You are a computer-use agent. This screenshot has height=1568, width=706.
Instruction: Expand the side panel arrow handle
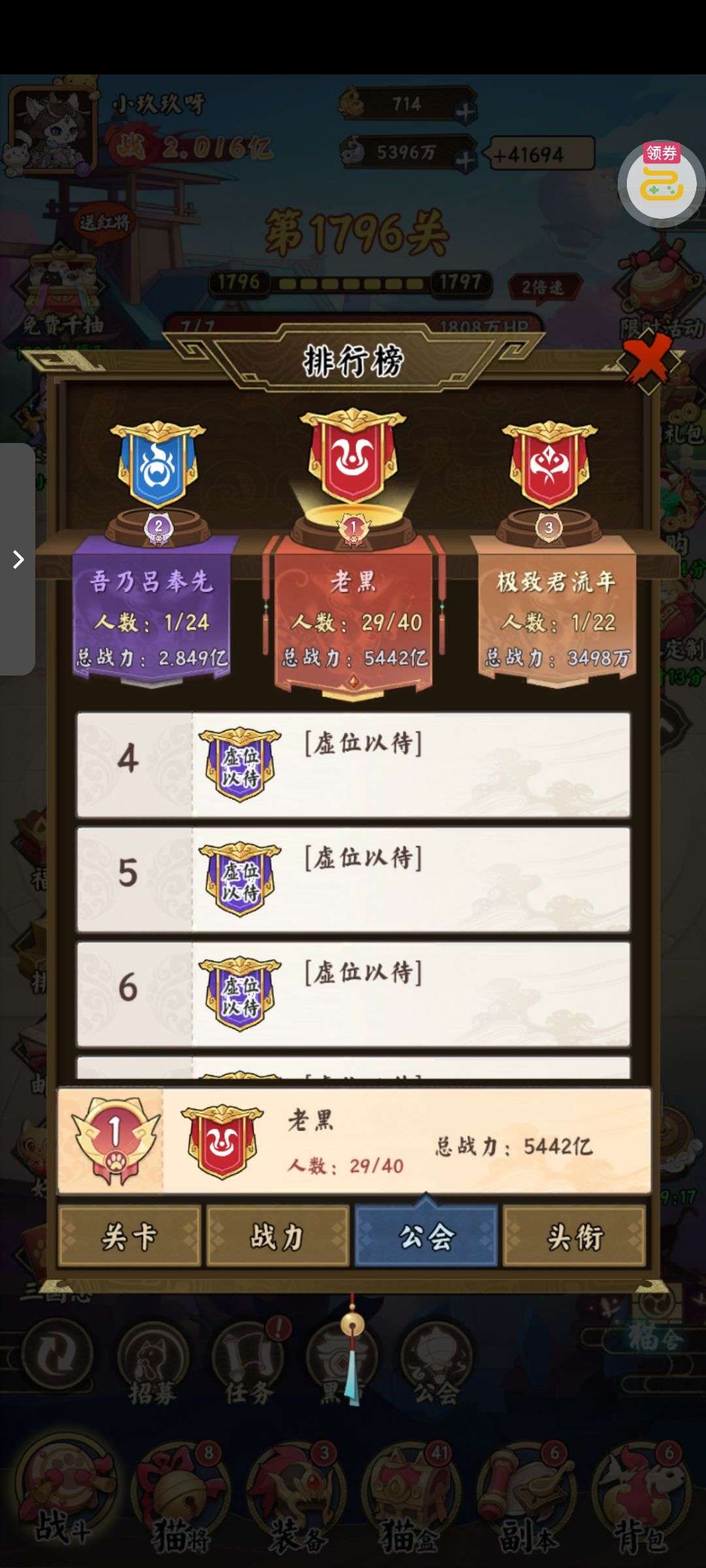click(x=18, y=559)
